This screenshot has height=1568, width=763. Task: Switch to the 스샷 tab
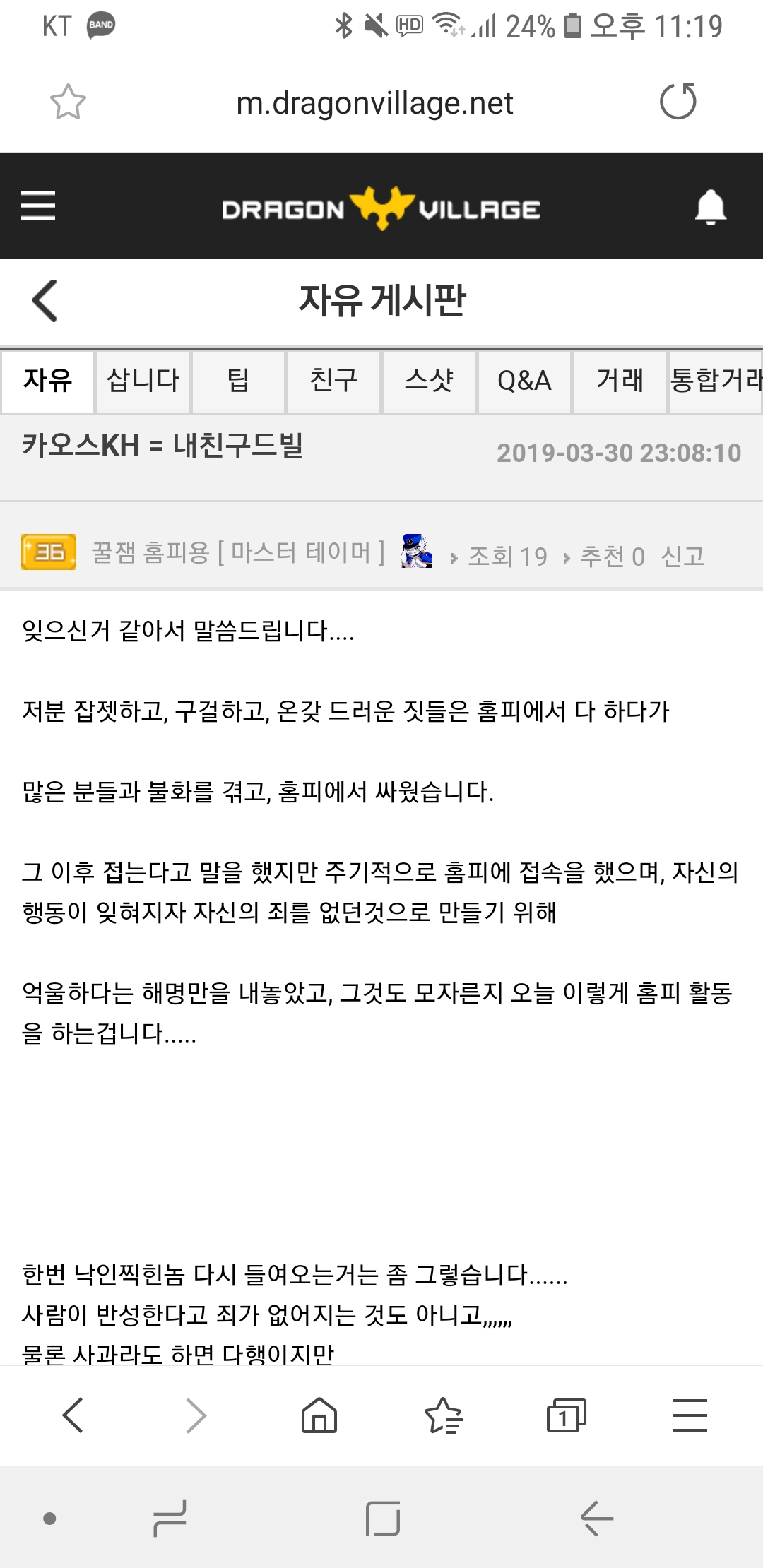tap(429, 381)
